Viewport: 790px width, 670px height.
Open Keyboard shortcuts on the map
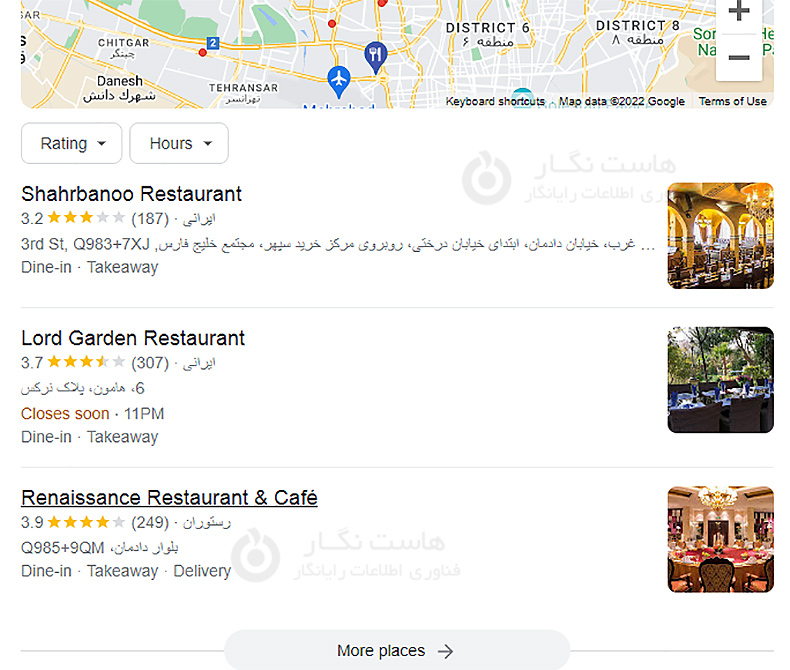coord(495,101)
